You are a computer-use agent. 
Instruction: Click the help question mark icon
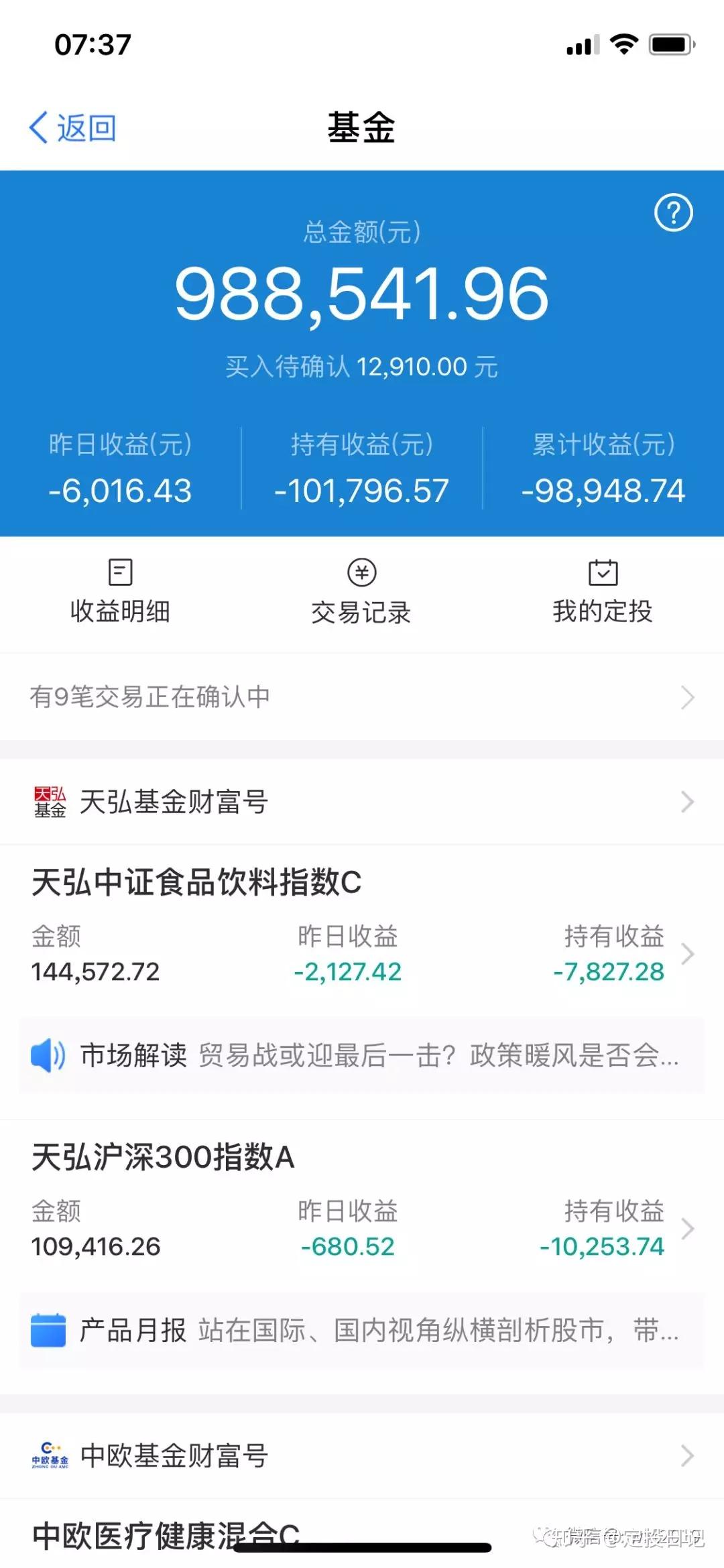(x=673, y=213)
